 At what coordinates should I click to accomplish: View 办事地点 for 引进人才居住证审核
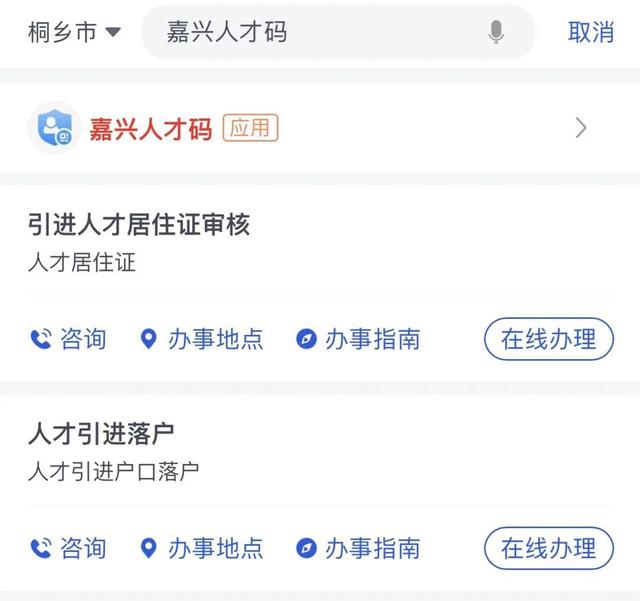tap(202, 339)
